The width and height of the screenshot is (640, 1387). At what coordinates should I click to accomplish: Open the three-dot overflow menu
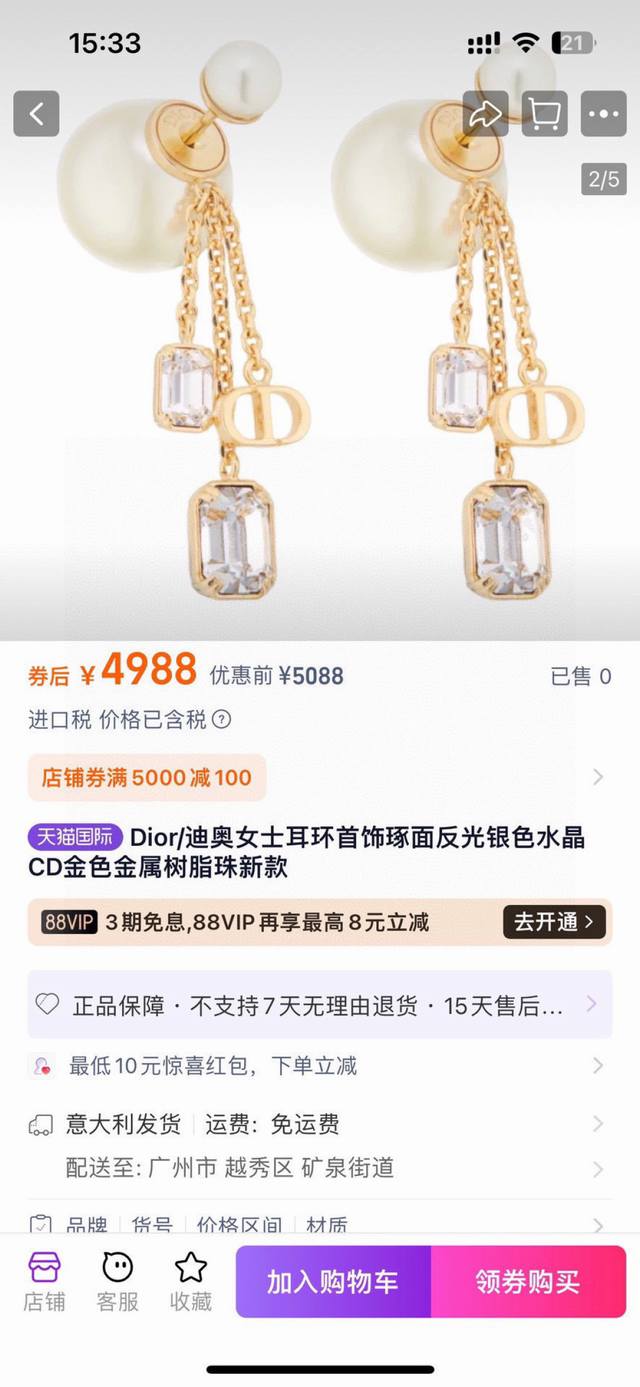[604, 114]
